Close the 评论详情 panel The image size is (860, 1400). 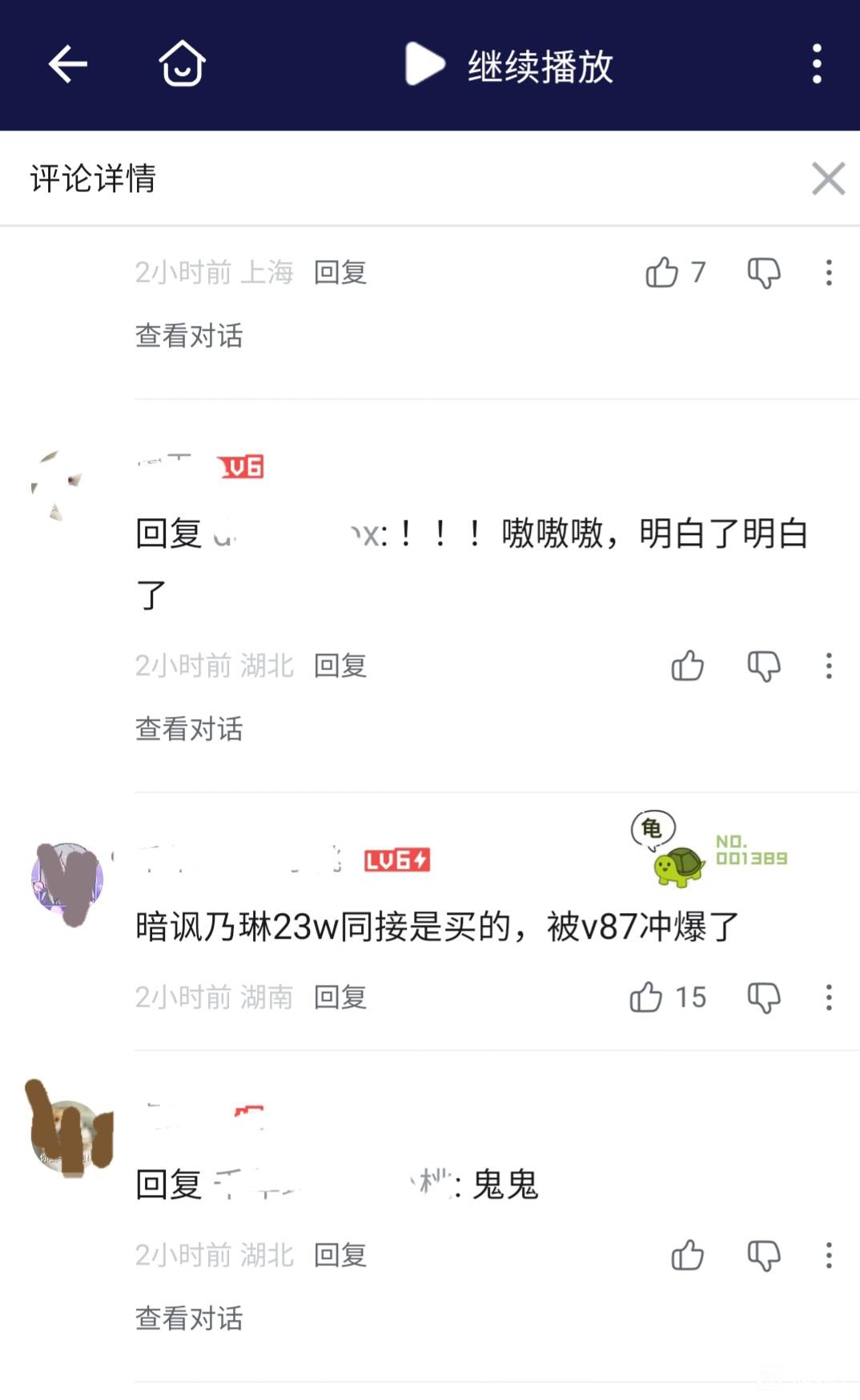coord(828,178)
